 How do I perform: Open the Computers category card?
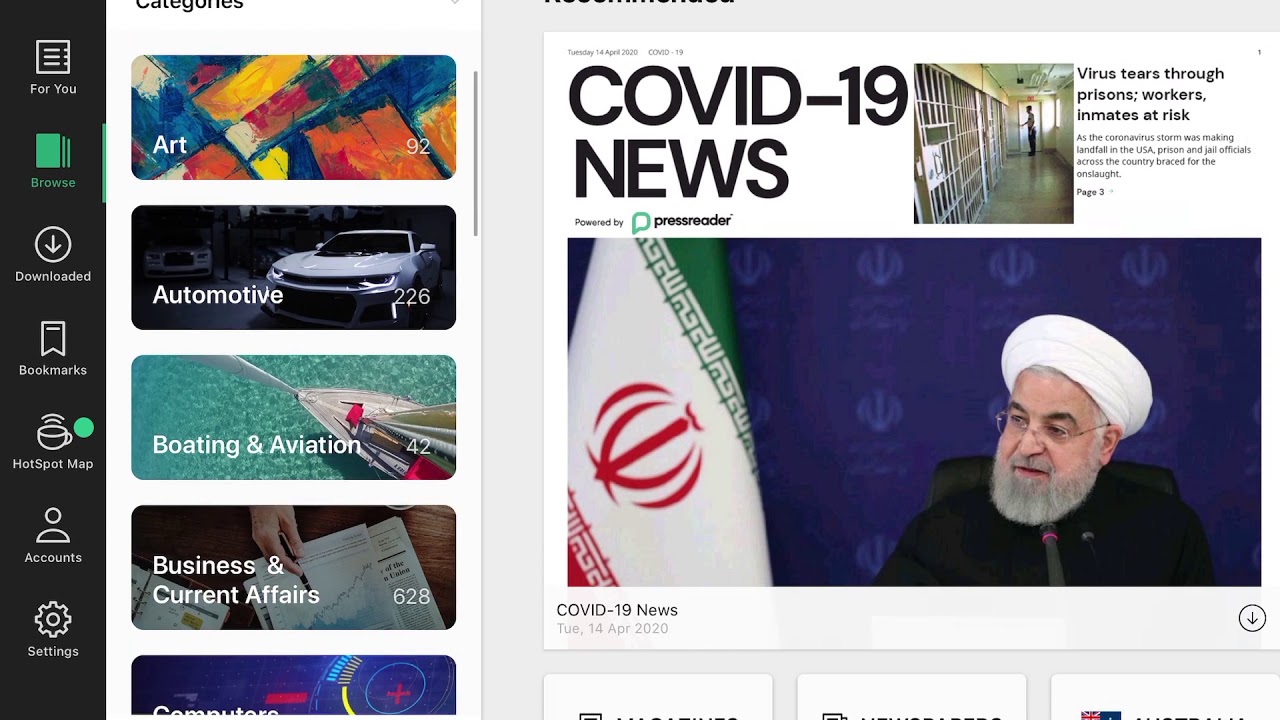point(293,688)
